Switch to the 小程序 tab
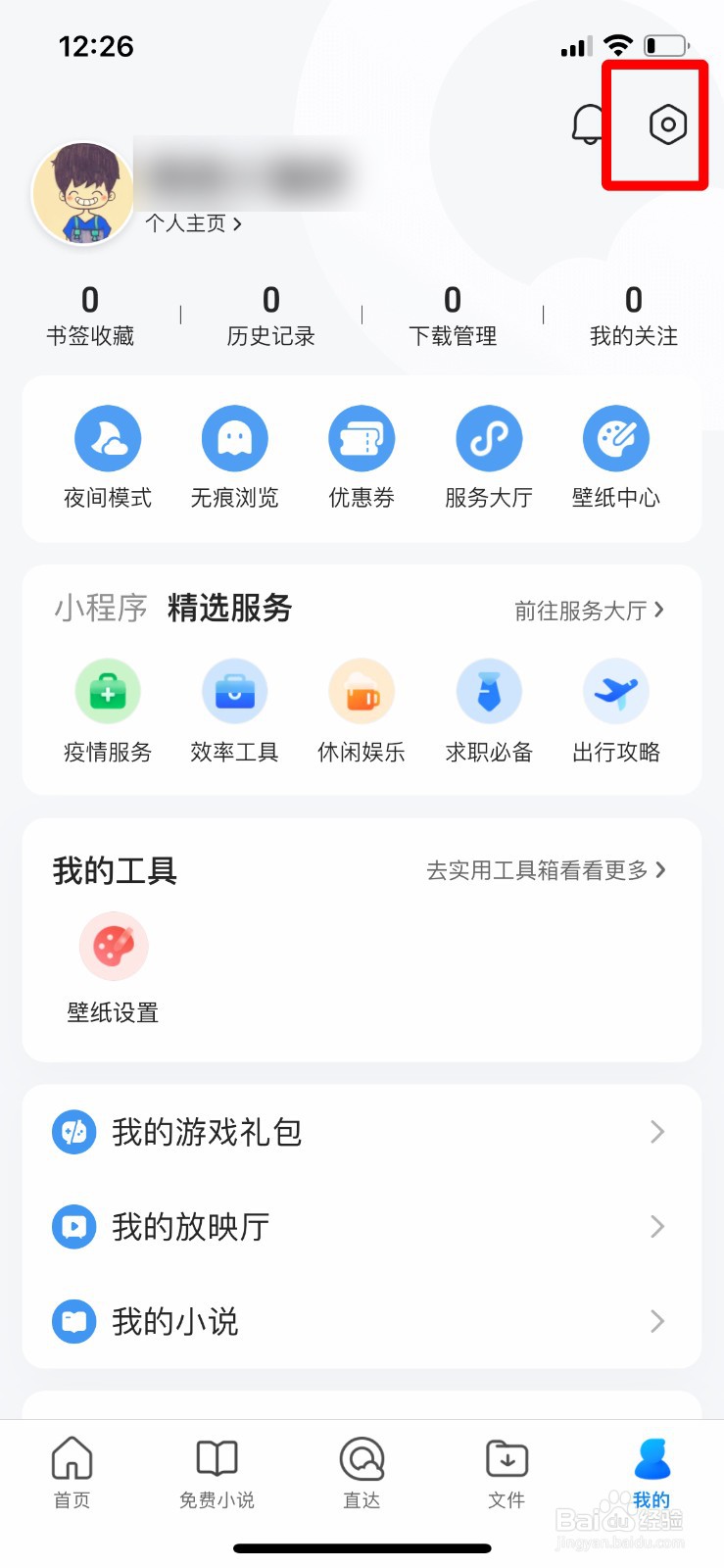The height and width of the screenshot is (1568, 724). click(101, 608)
